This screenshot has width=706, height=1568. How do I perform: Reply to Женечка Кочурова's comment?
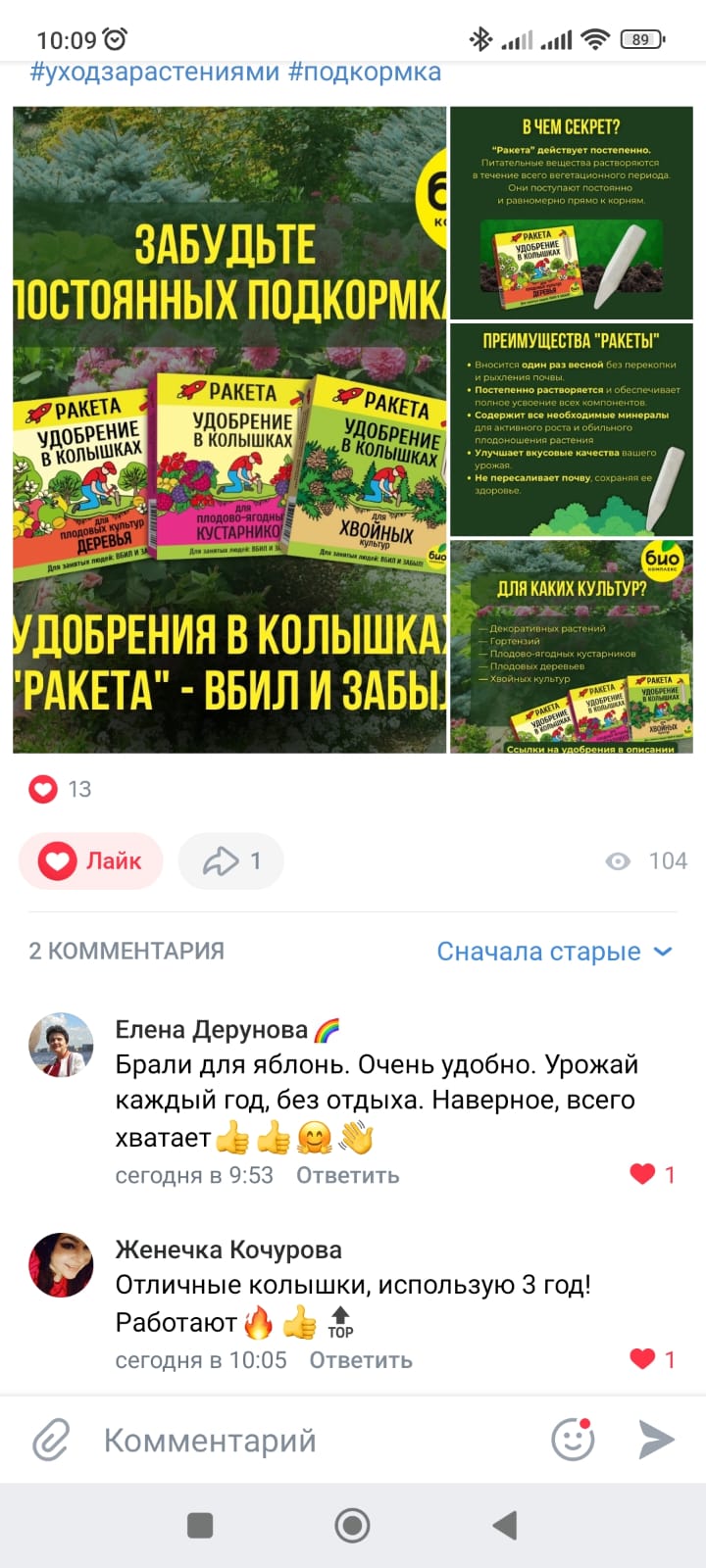(361, 1360)
